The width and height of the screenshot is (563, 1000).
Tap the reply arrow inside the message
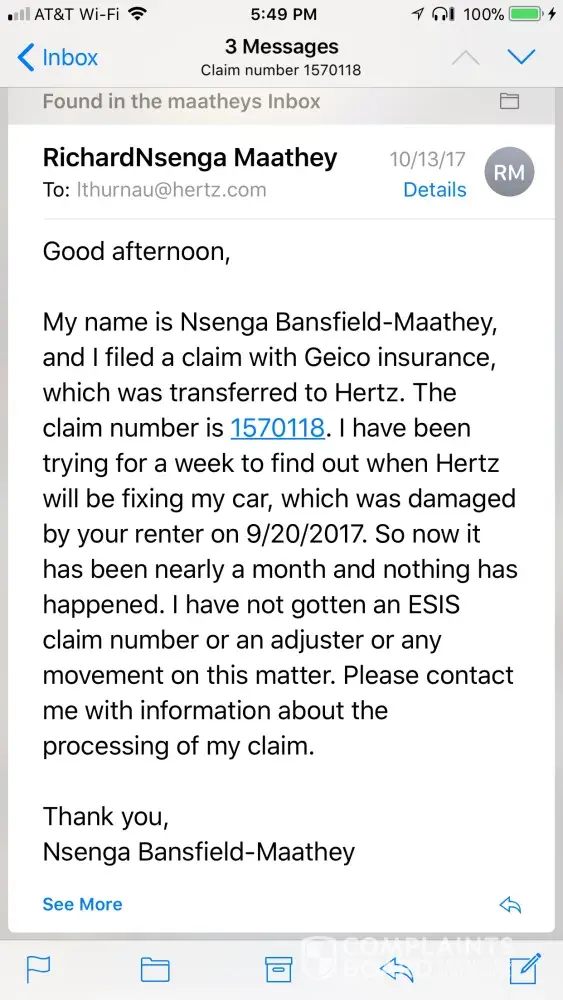(x=510, y=904)
